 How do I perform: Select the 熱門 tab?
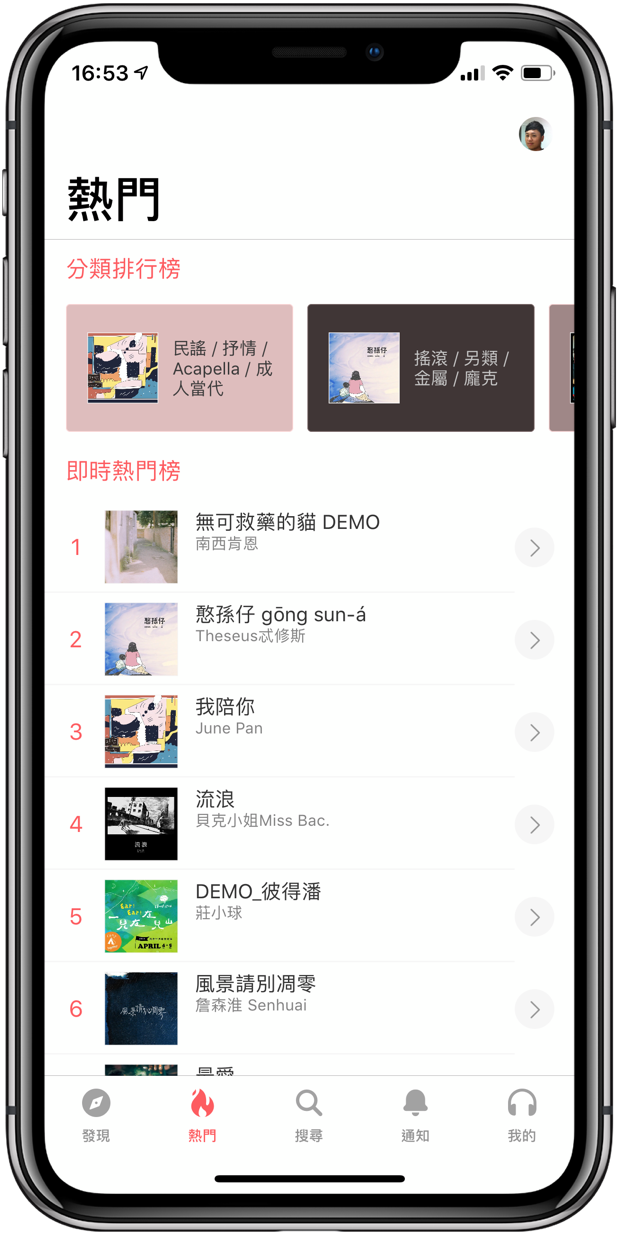(x=202, y=1116)
